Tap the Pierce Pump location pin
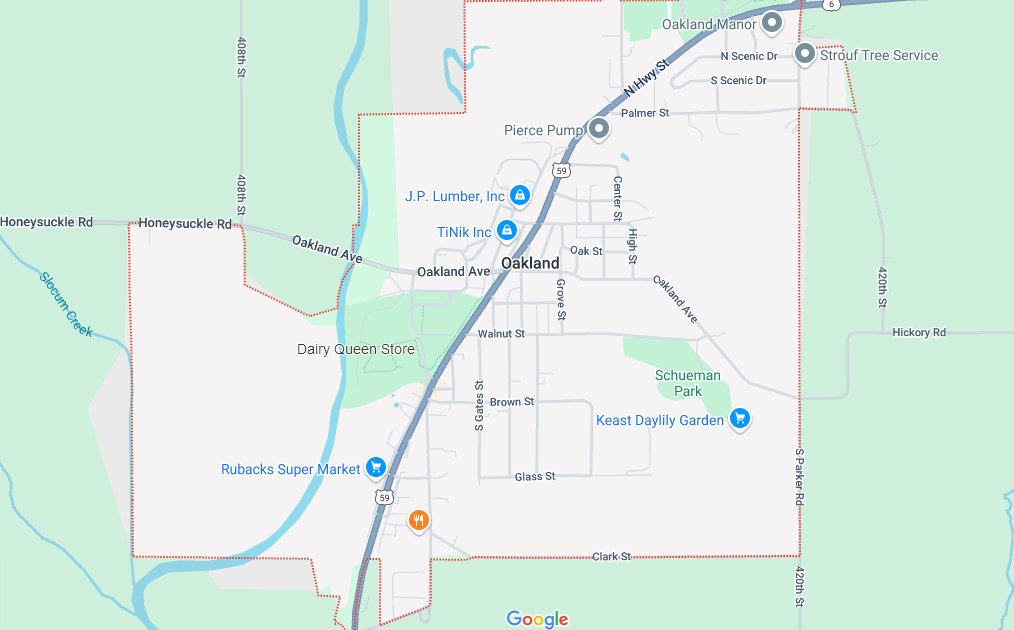 598,129
